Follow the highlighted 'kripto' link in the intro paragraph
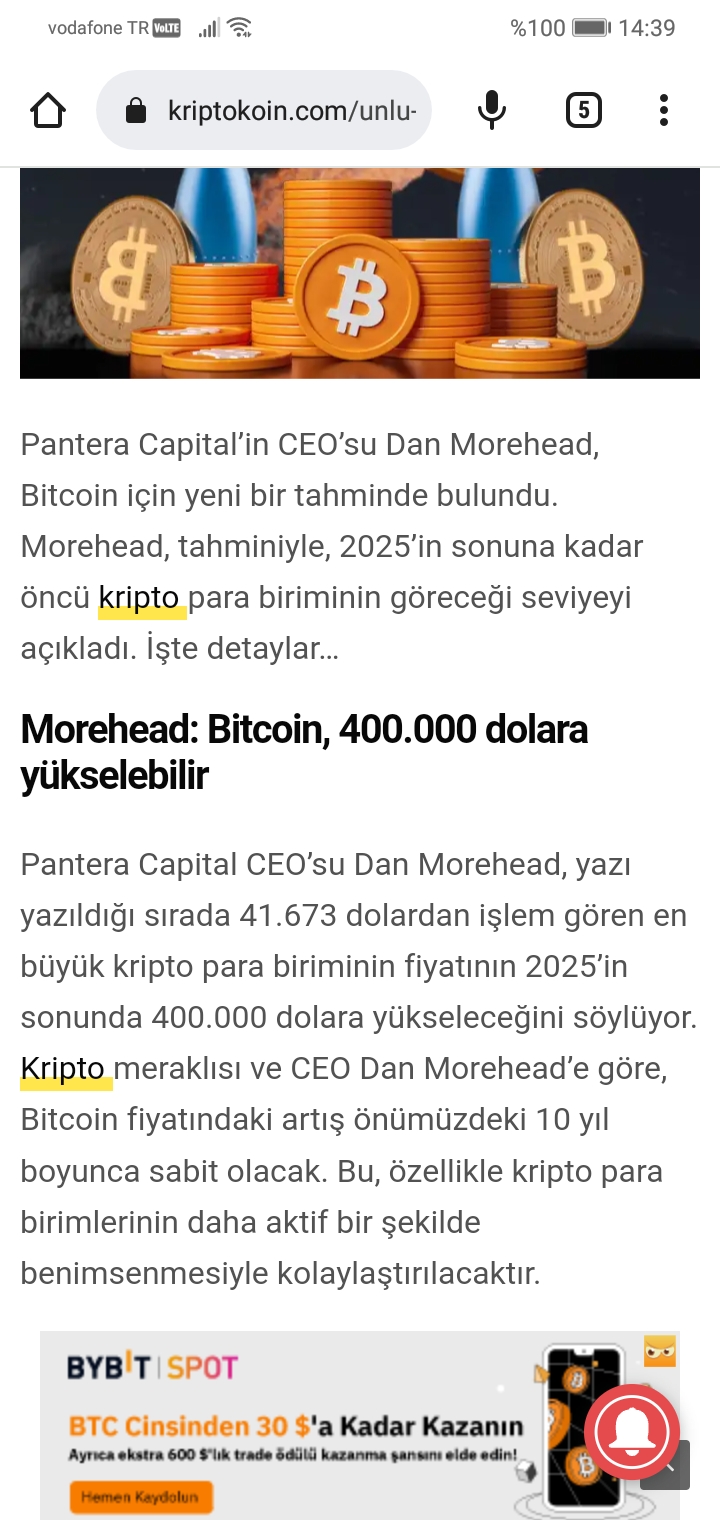720x1520 pixels. (141, 598)
